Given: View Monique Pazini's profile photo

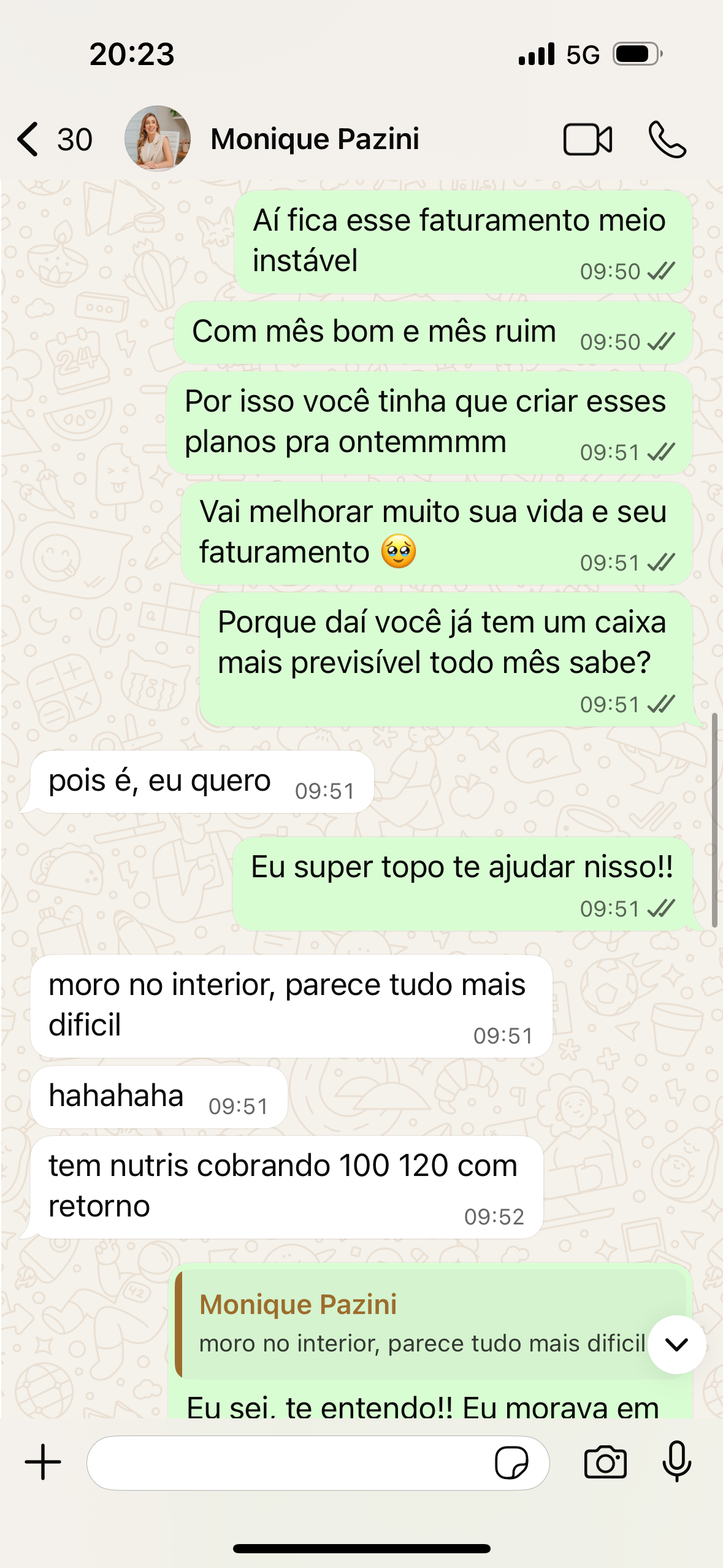Looking at the screenshot, I should [x=157, y=139].
